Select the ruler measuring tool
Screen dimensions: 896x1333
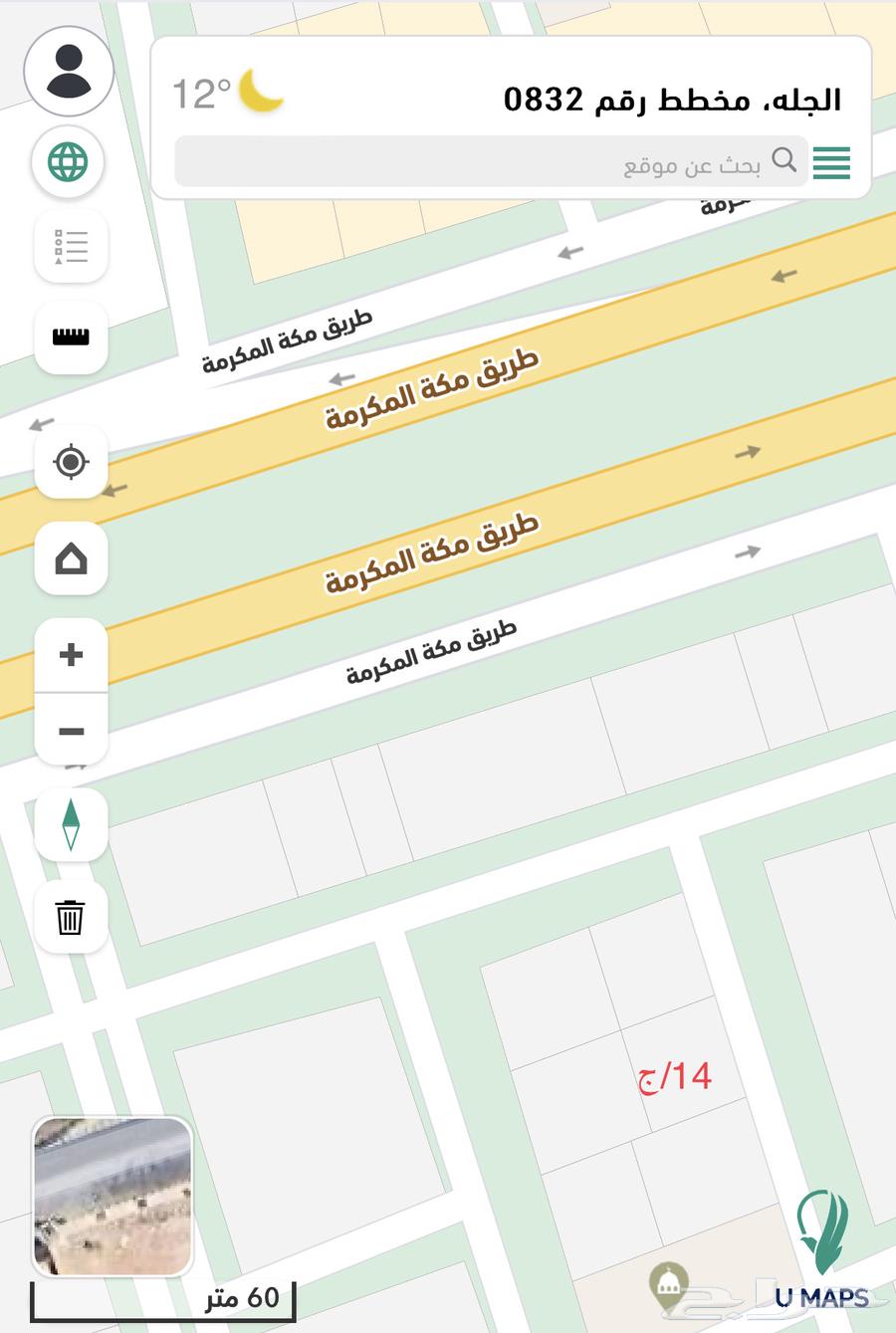pyautogui.click(x=71, y=337)
